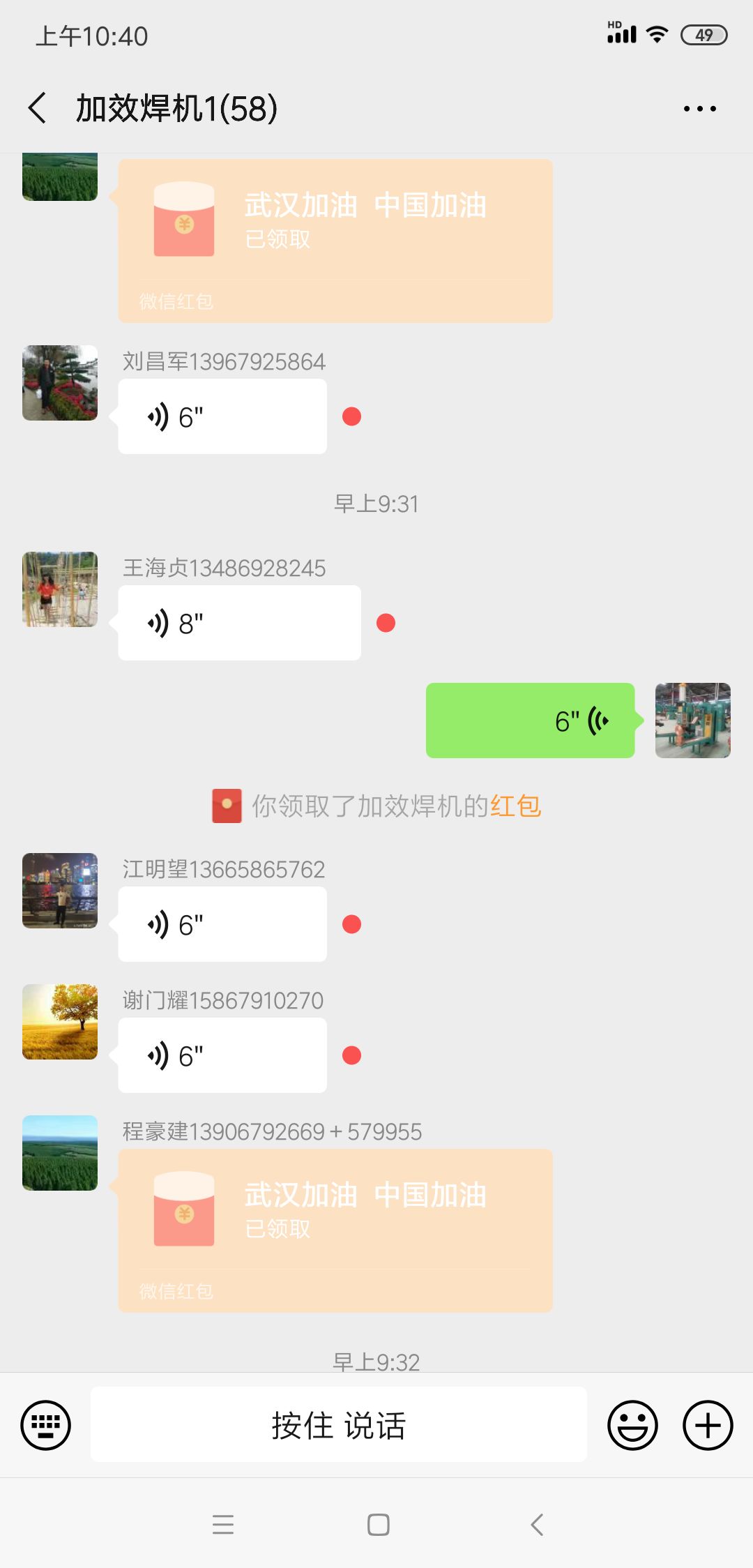The width and height of the screenshot is (753, 1568).
Task: Play 刘昌军's 6-second voice message
Action: point(222,417)
